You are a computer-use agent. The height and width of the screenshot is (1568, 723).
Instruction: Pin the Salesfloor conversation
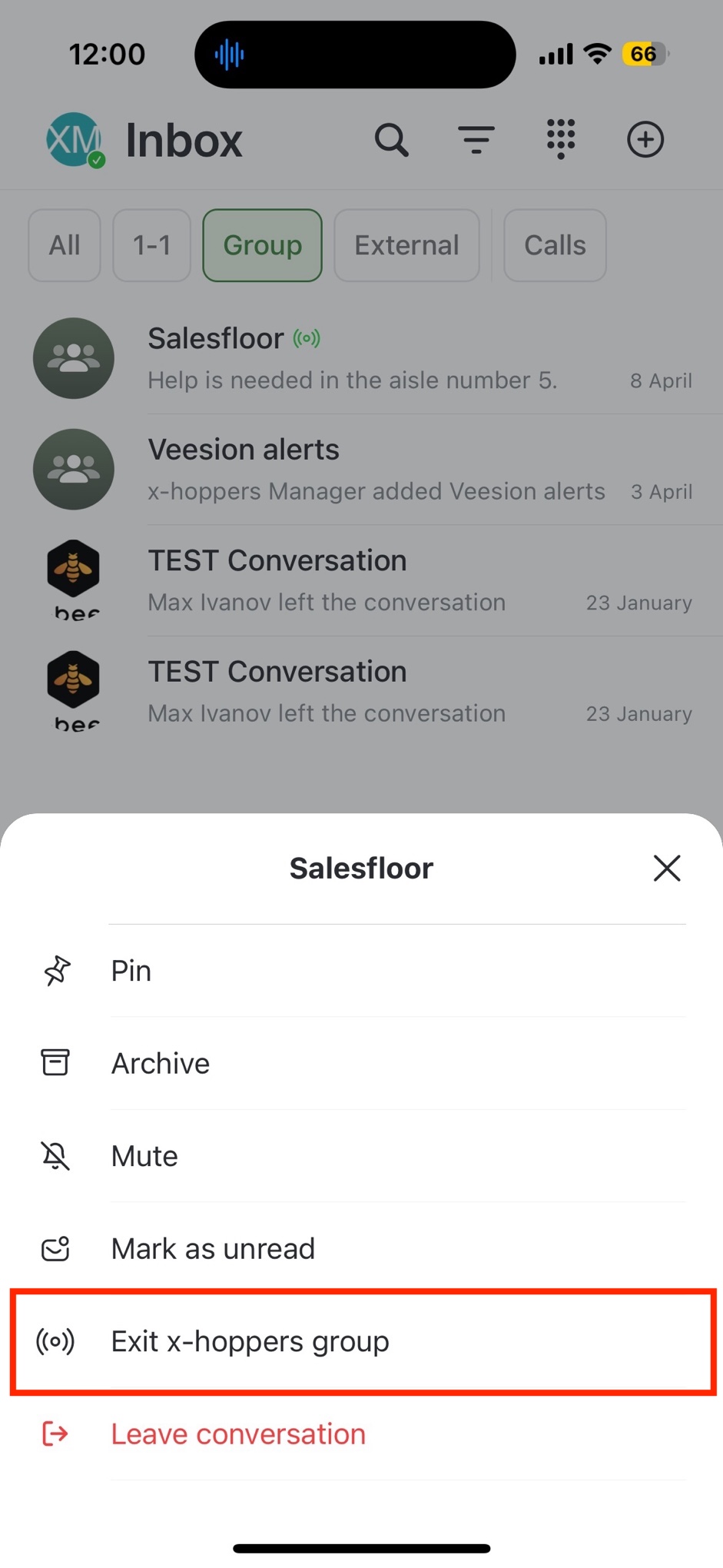(x=131, y=971)
